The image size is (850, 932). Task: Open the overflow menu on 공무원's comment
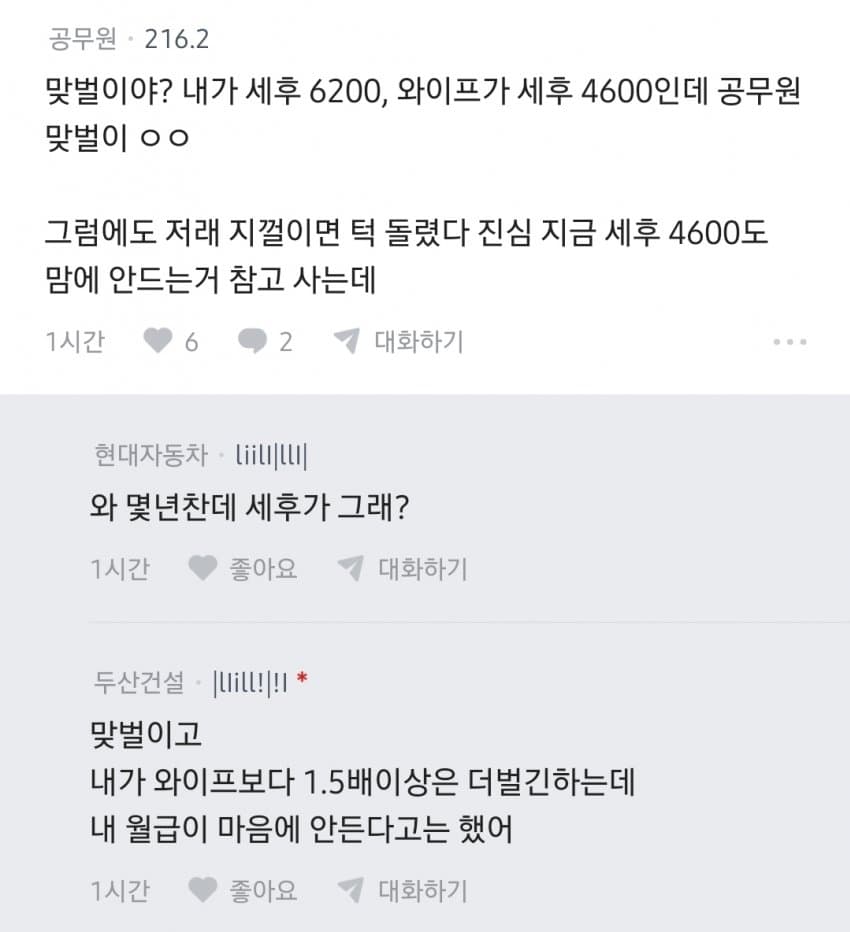pyautogui.click(x=789, y=342)
